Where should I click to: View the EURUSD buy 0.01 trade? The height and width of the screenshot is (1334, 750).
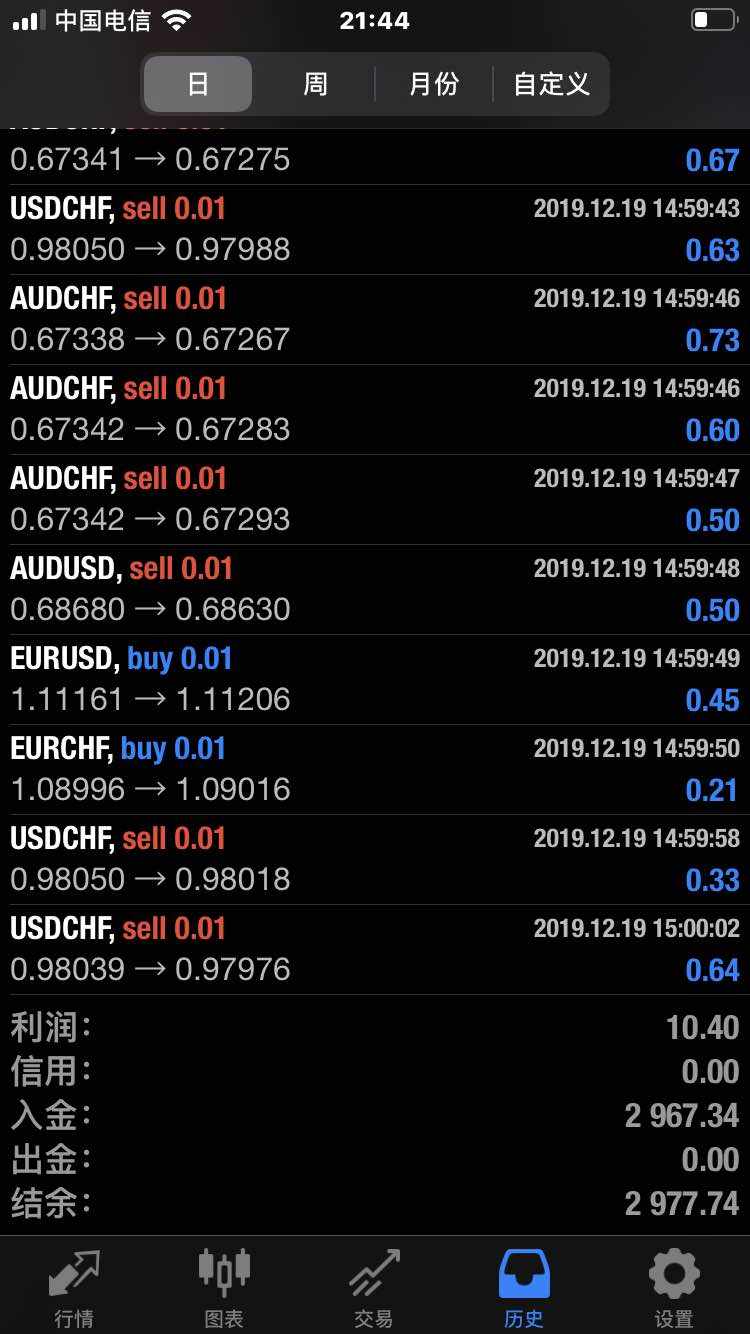374,679
